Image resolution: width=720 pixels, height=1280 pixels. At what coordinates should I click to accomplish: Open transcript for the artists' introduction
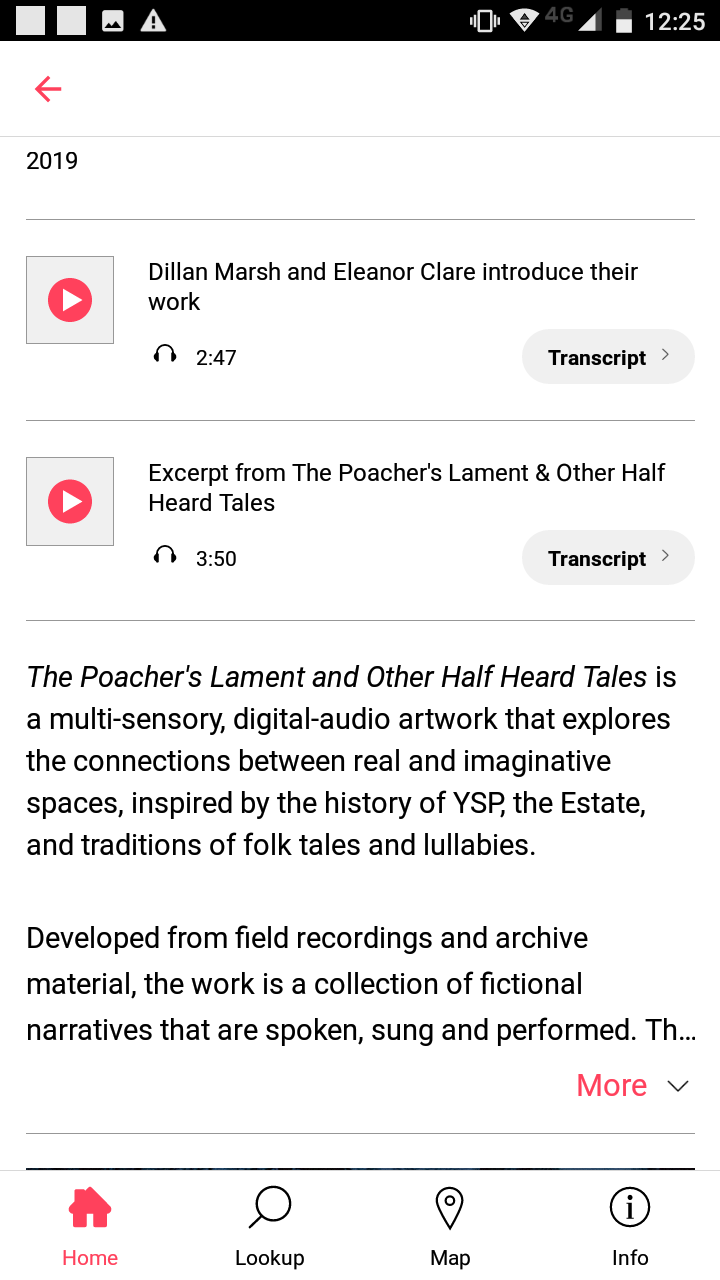click(608, 357)
